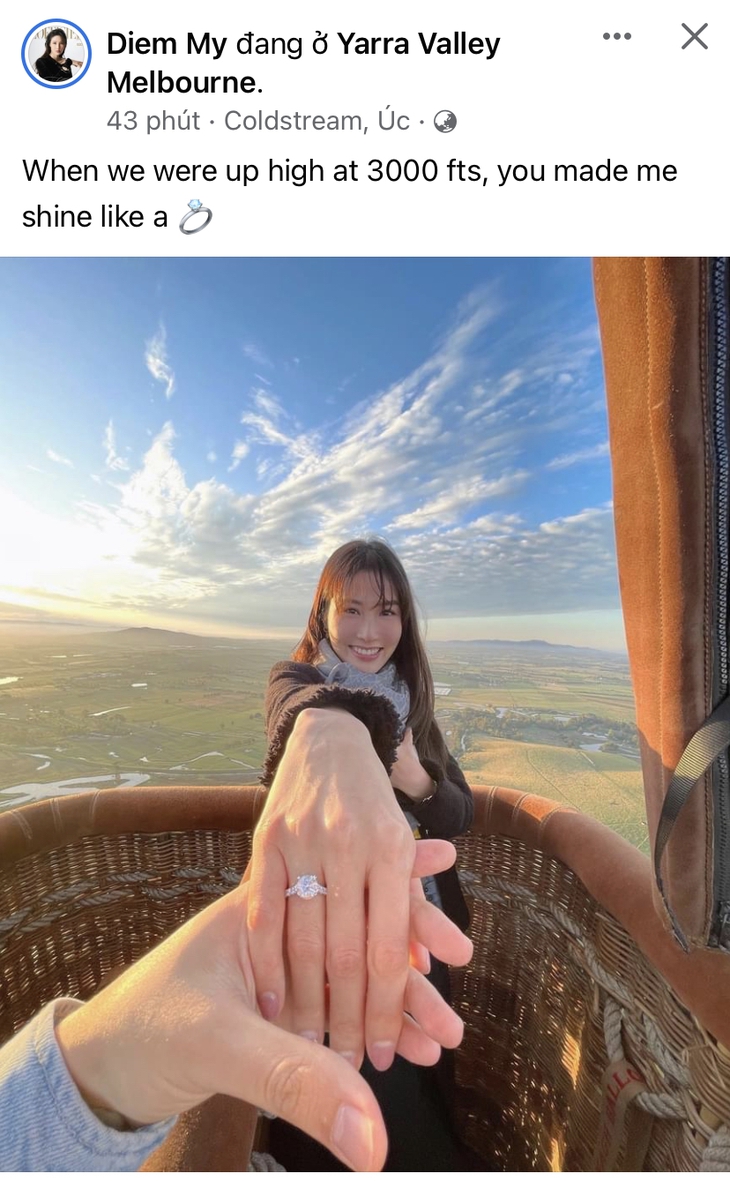730x1181 pixels.
Task: Dismiss this post with the X
Action: point(694,37)
